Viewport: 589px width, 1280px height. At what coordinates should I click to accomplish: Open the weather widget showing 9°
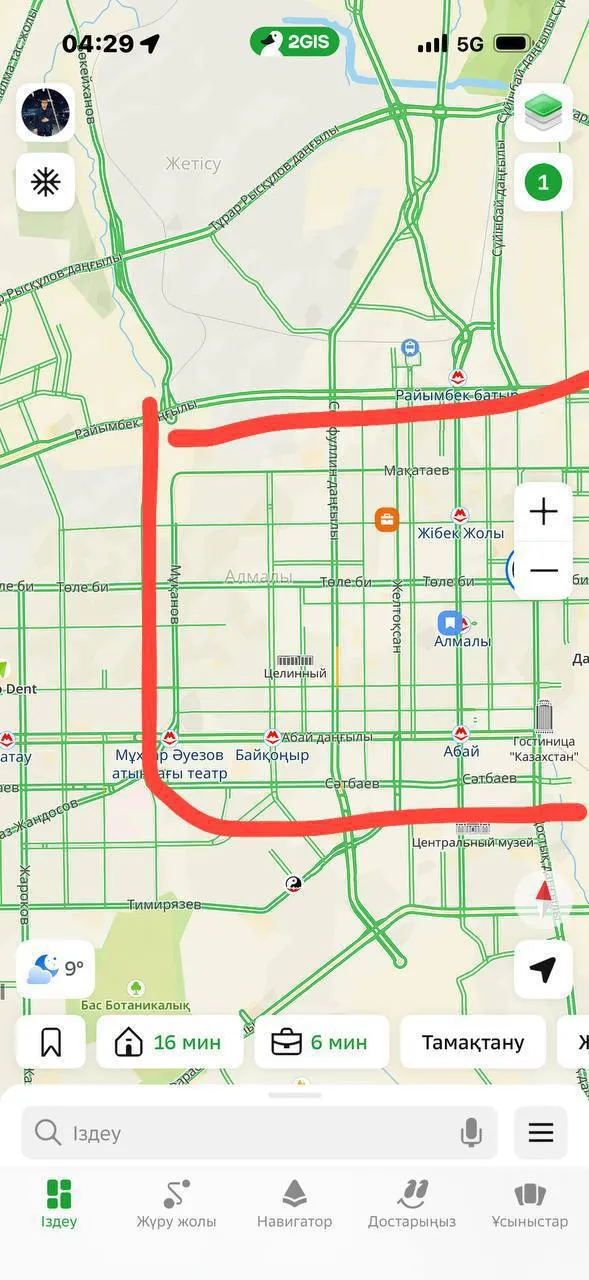click(56, 969)
